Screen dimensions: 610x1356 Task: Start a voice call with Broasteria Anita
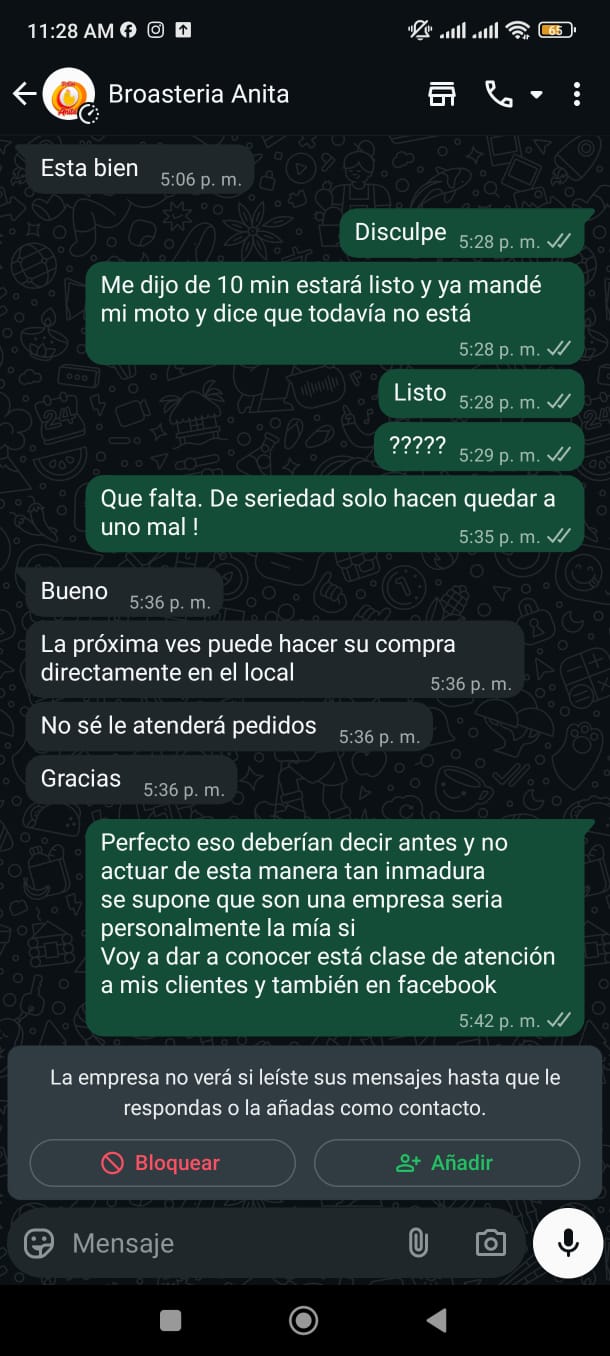498,94
